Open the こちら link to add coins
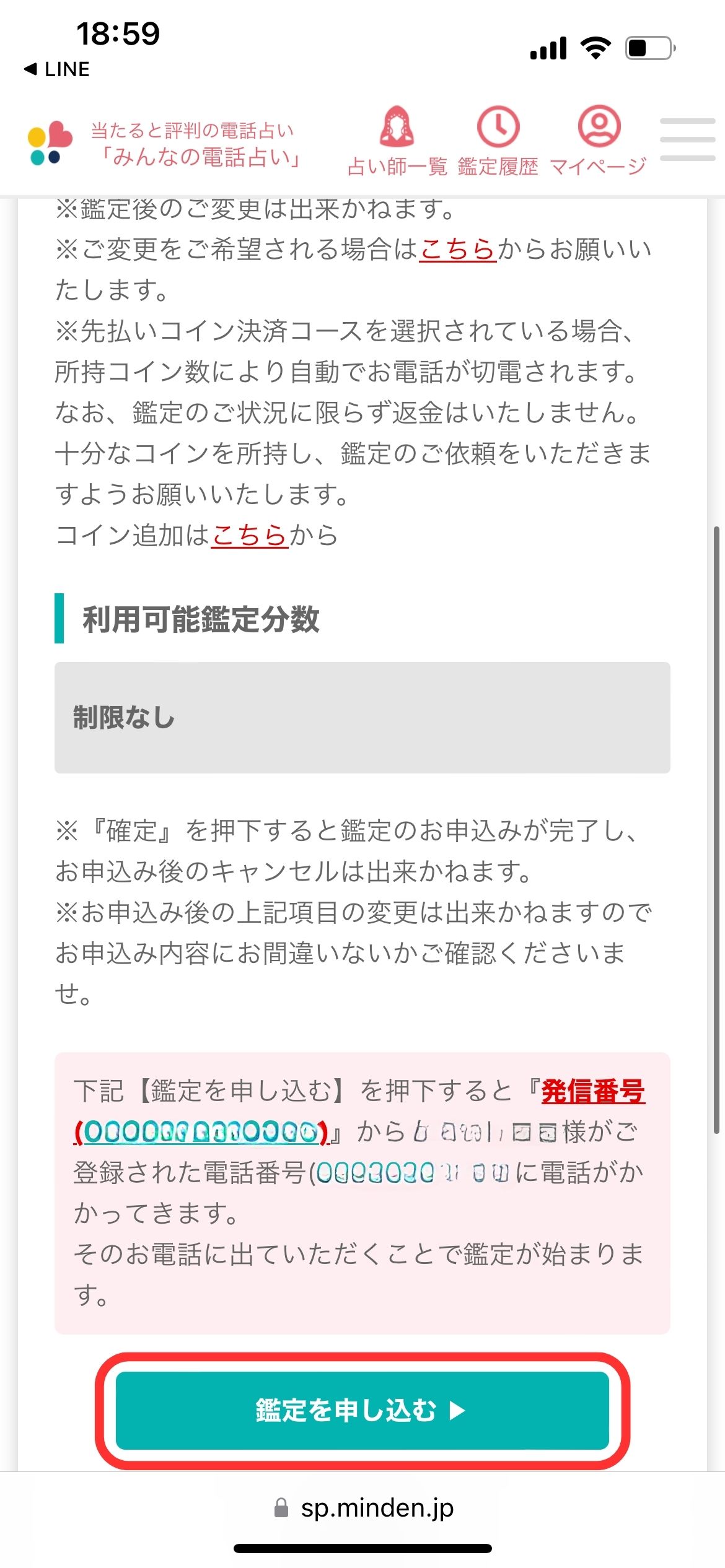Viewport: 725px width, 1568px height. 249,536
